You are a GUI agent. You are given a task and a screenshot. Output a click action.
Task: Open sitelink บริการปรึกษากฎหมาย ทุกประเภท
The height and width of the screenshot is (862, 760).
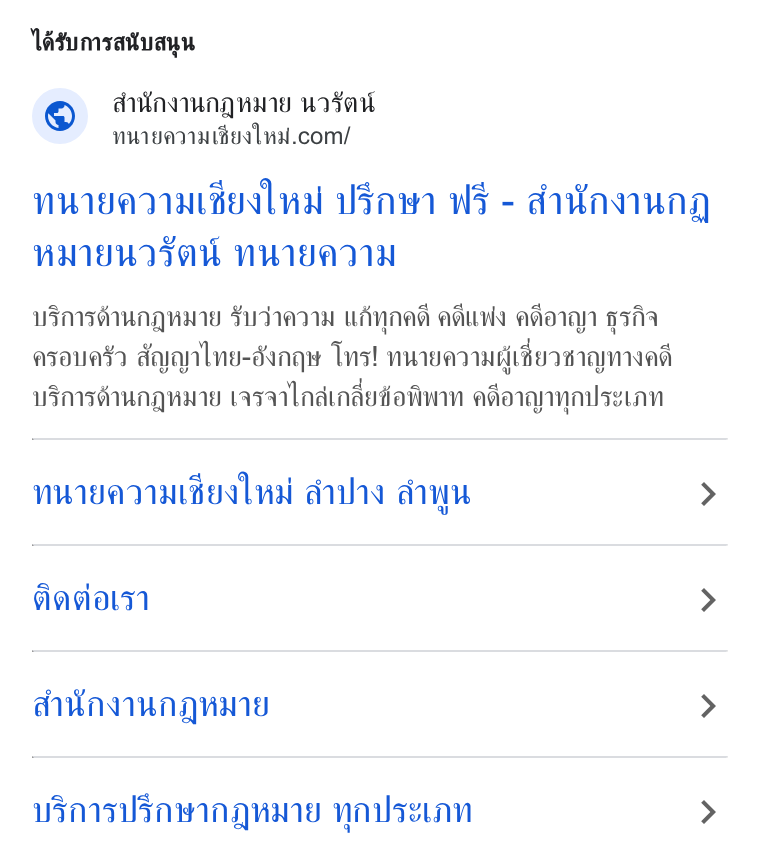click(379, 811)
